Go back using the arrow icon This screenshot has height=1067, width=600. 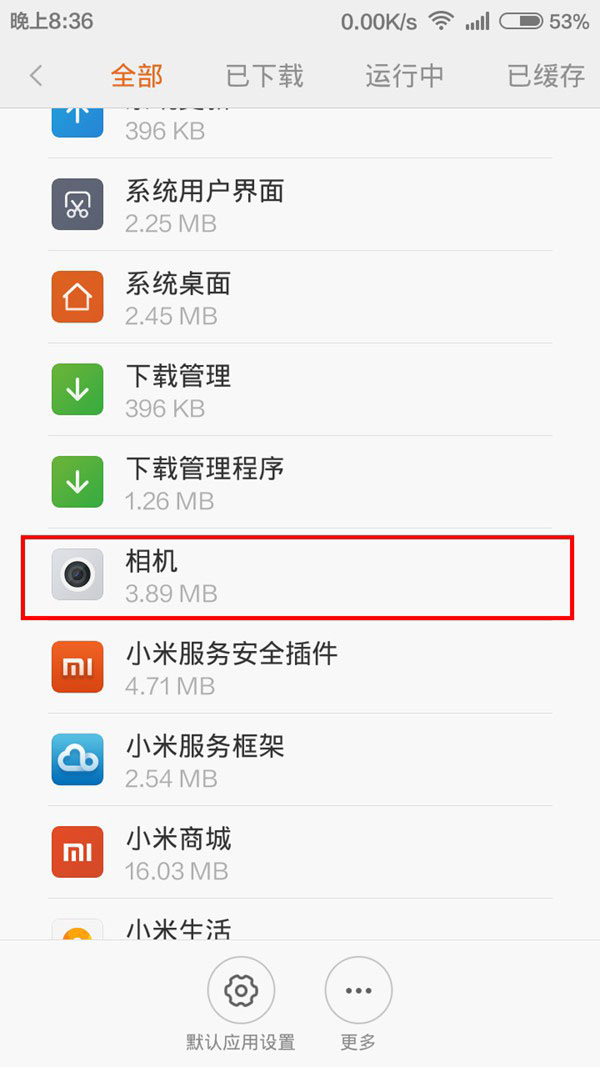pos(37,75)
